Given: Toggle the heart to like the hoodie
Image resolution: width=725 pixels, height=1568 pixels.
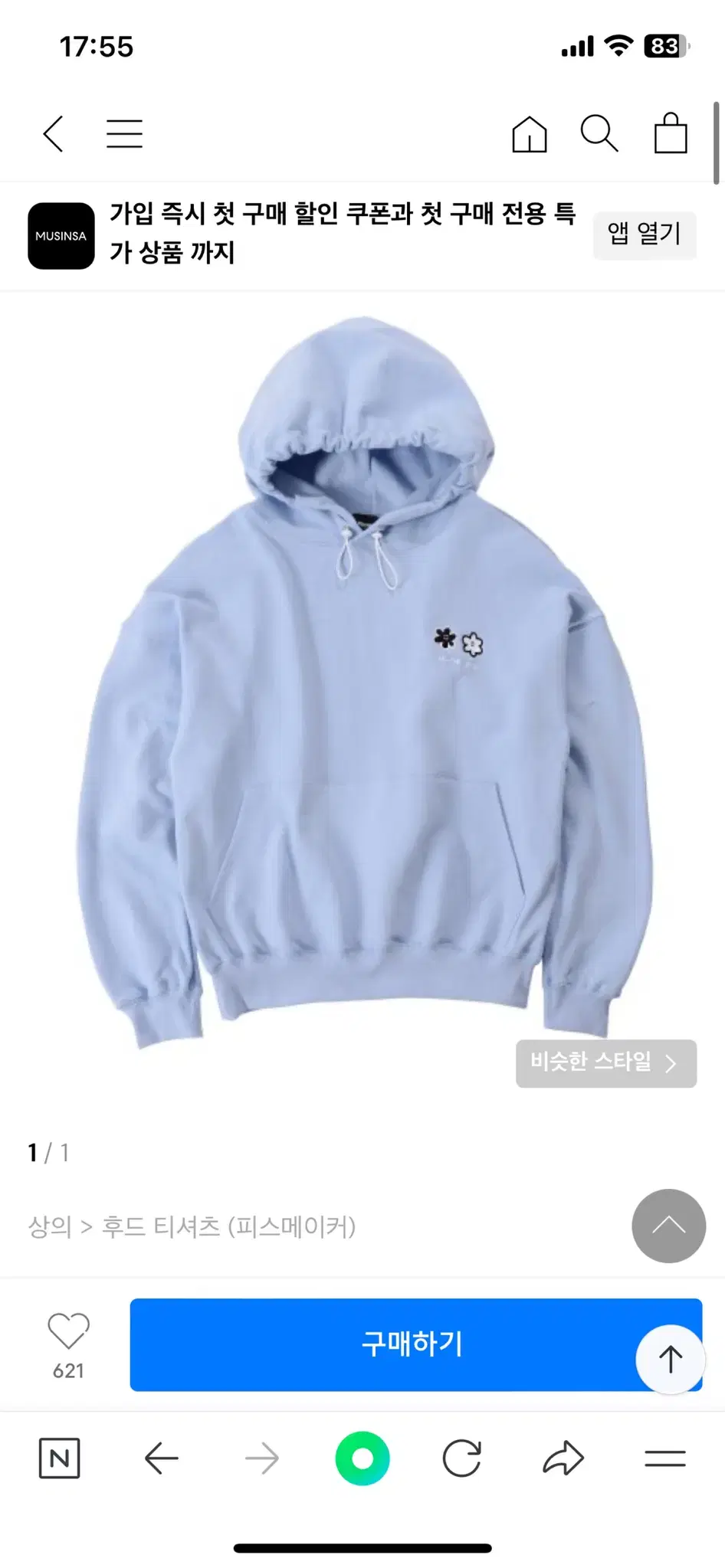Looking at the screenshot, I should (69, 1329).
